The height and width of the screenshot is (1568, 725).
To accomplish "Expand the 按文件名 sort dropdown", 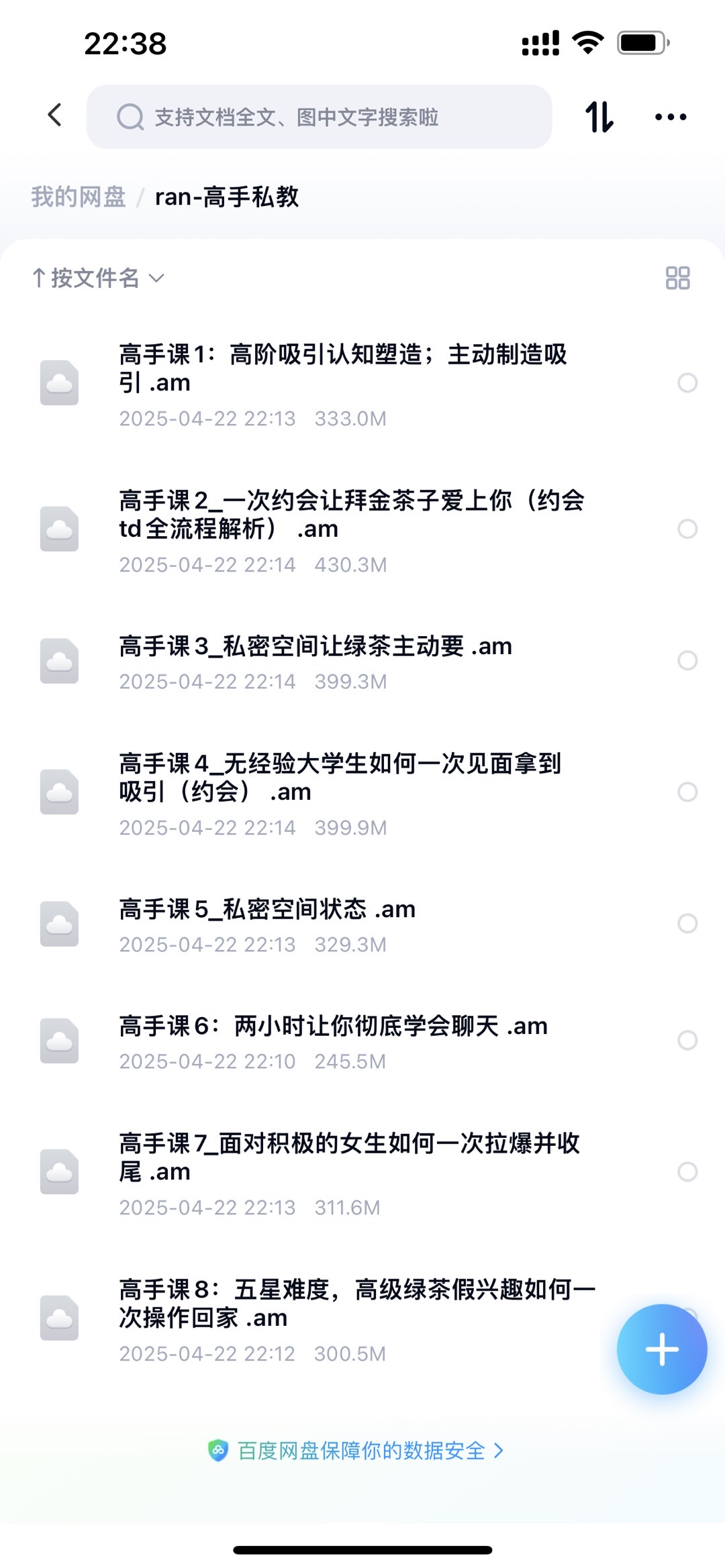I will 98,278.
